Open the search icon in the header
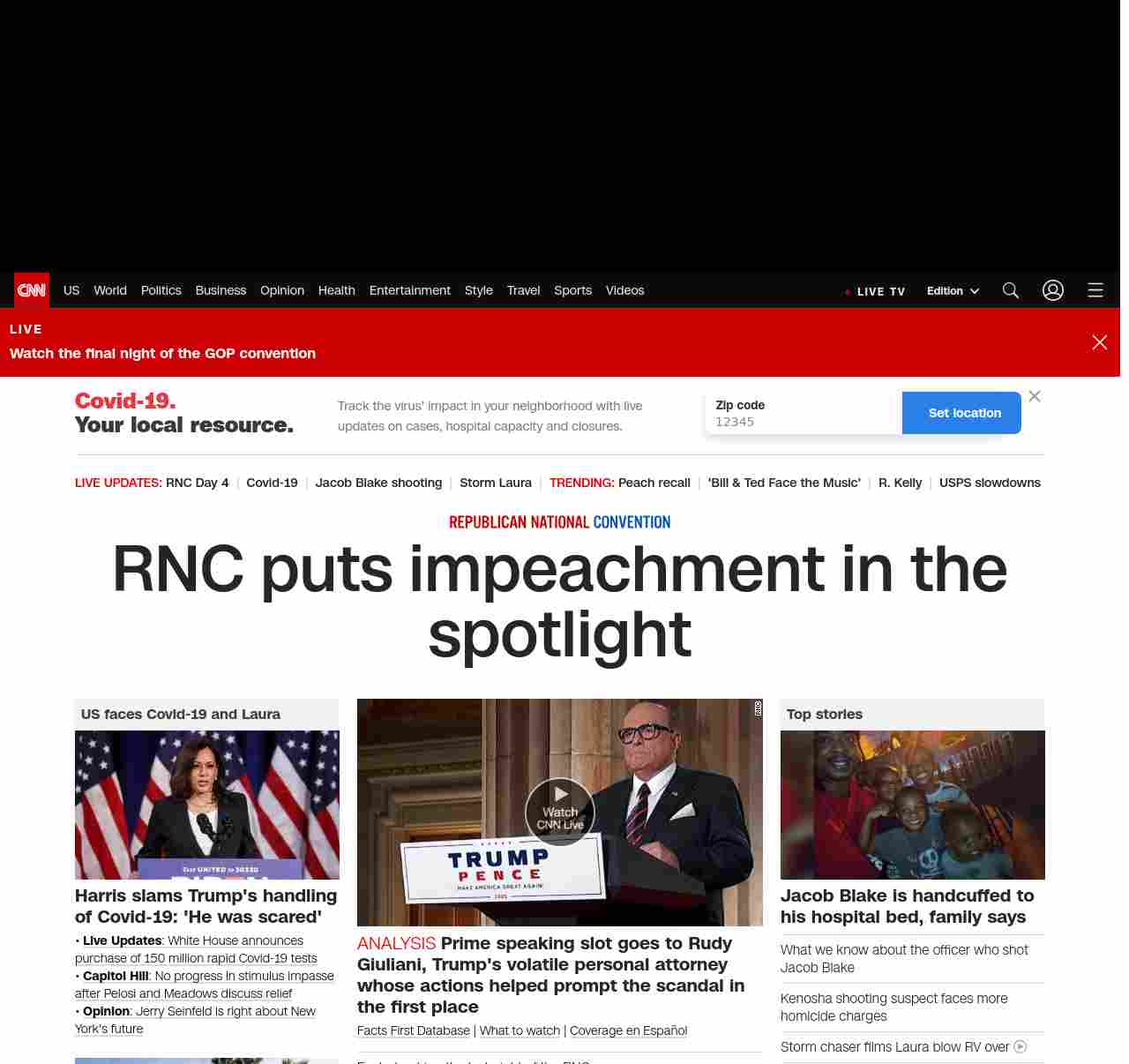Screen dimensions: 1129x1064 [1011, 290]
